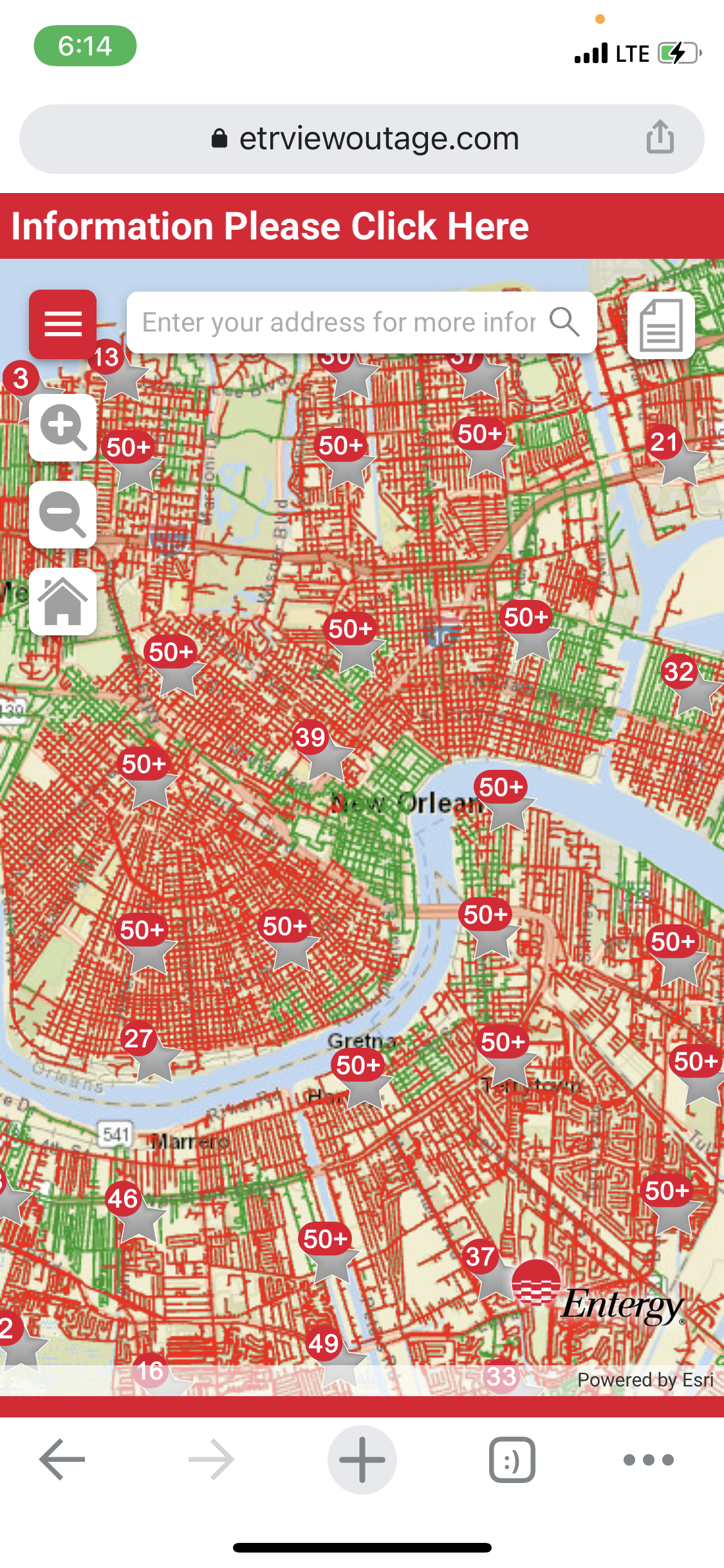
Task: Select the outage marker labeled 32
Action: click(687, 684)
